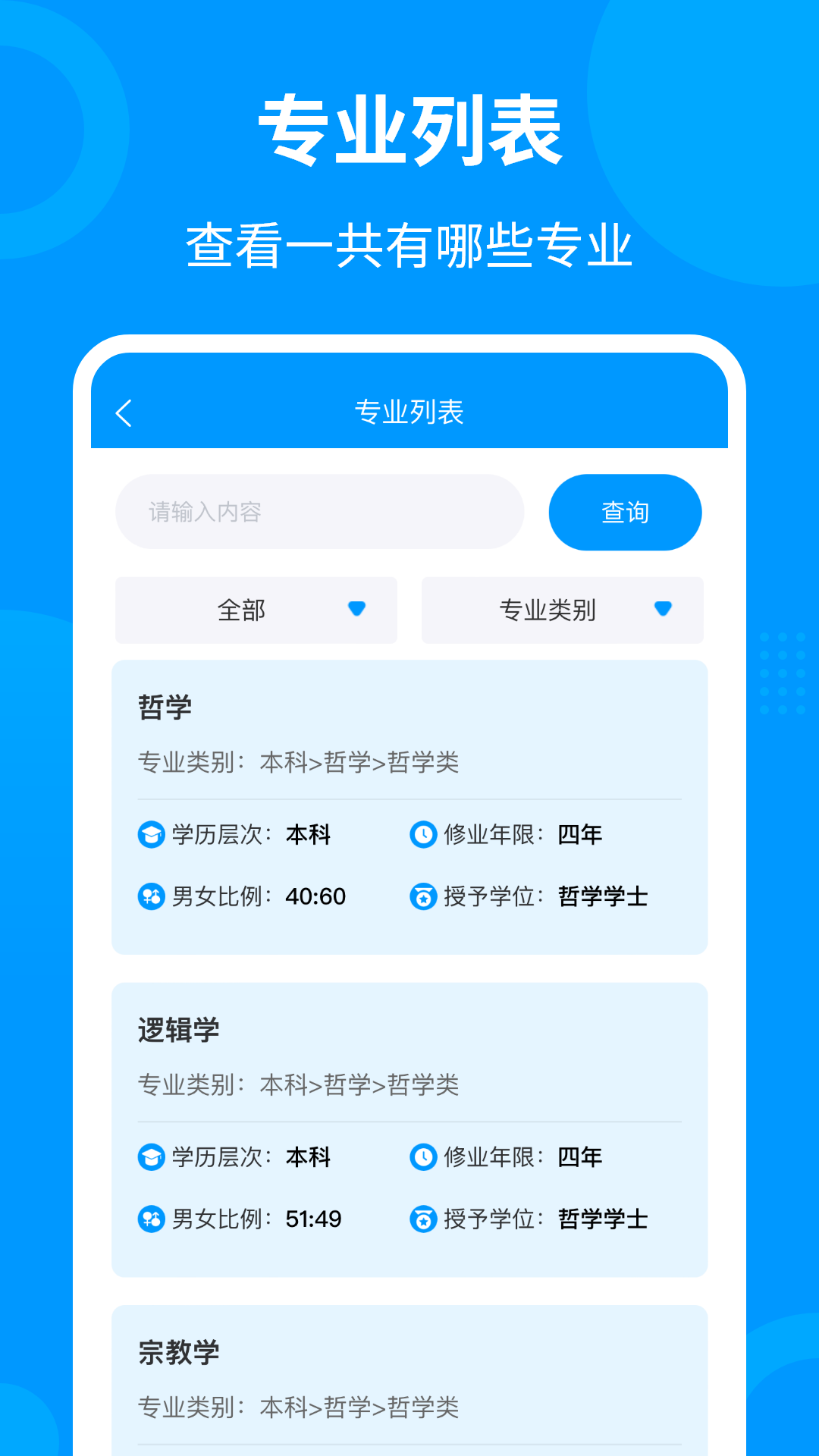Open the 专业类别 filter dropdown
The width and height of the screenshot is (819, 1456).
(x=561, y=610)
